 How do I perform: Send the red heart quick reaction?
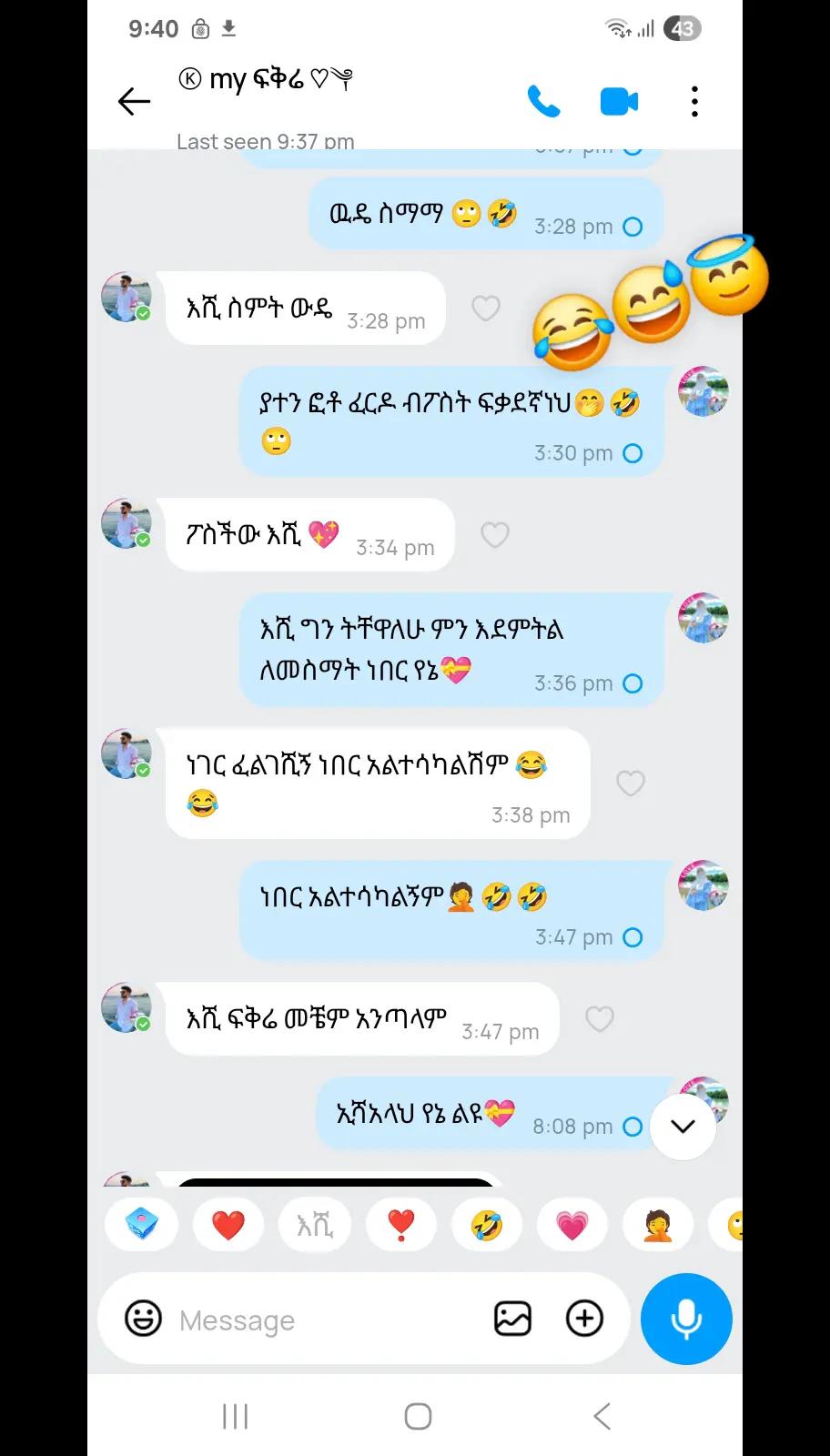click(x=228, y=1226)
